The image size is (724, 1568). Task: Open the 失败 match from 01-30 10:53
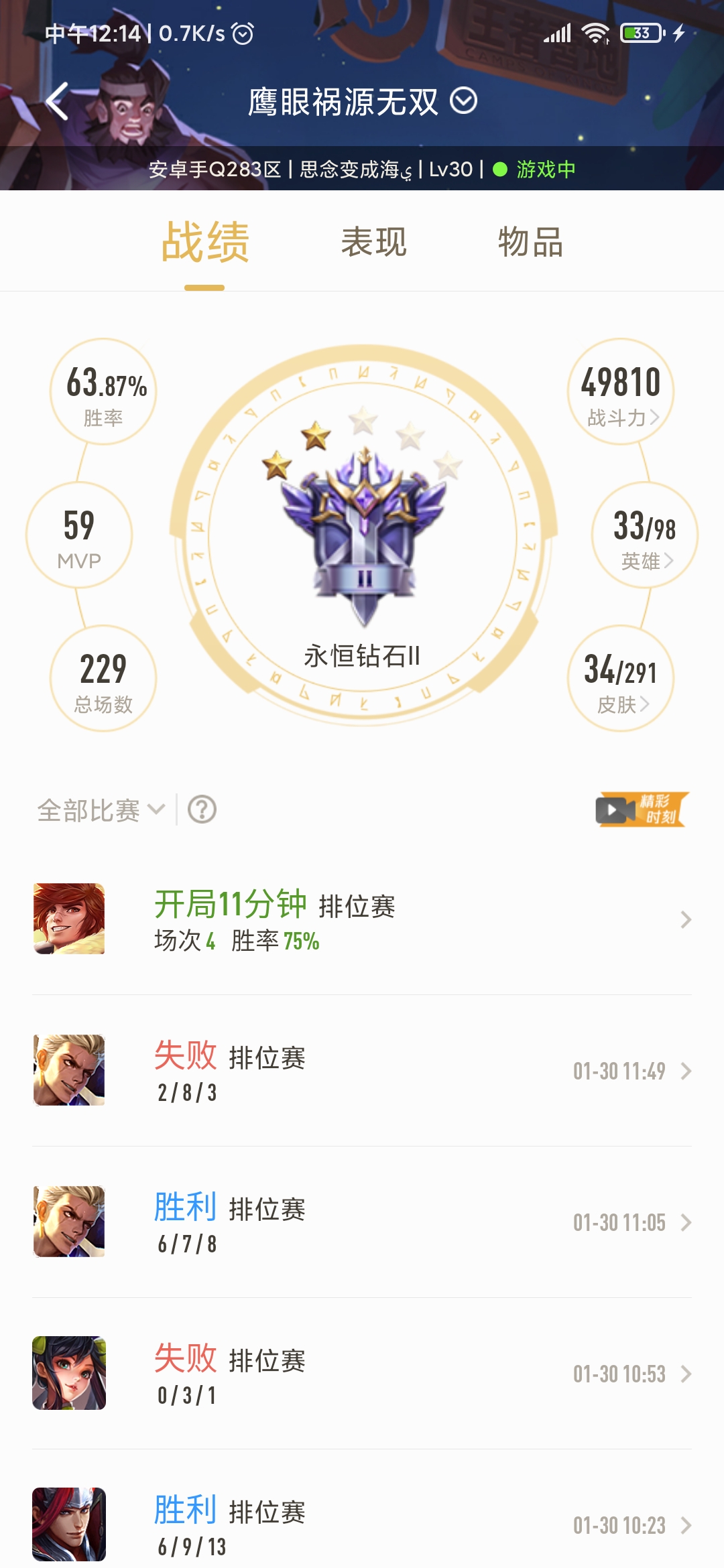[x=362, y=1374]
